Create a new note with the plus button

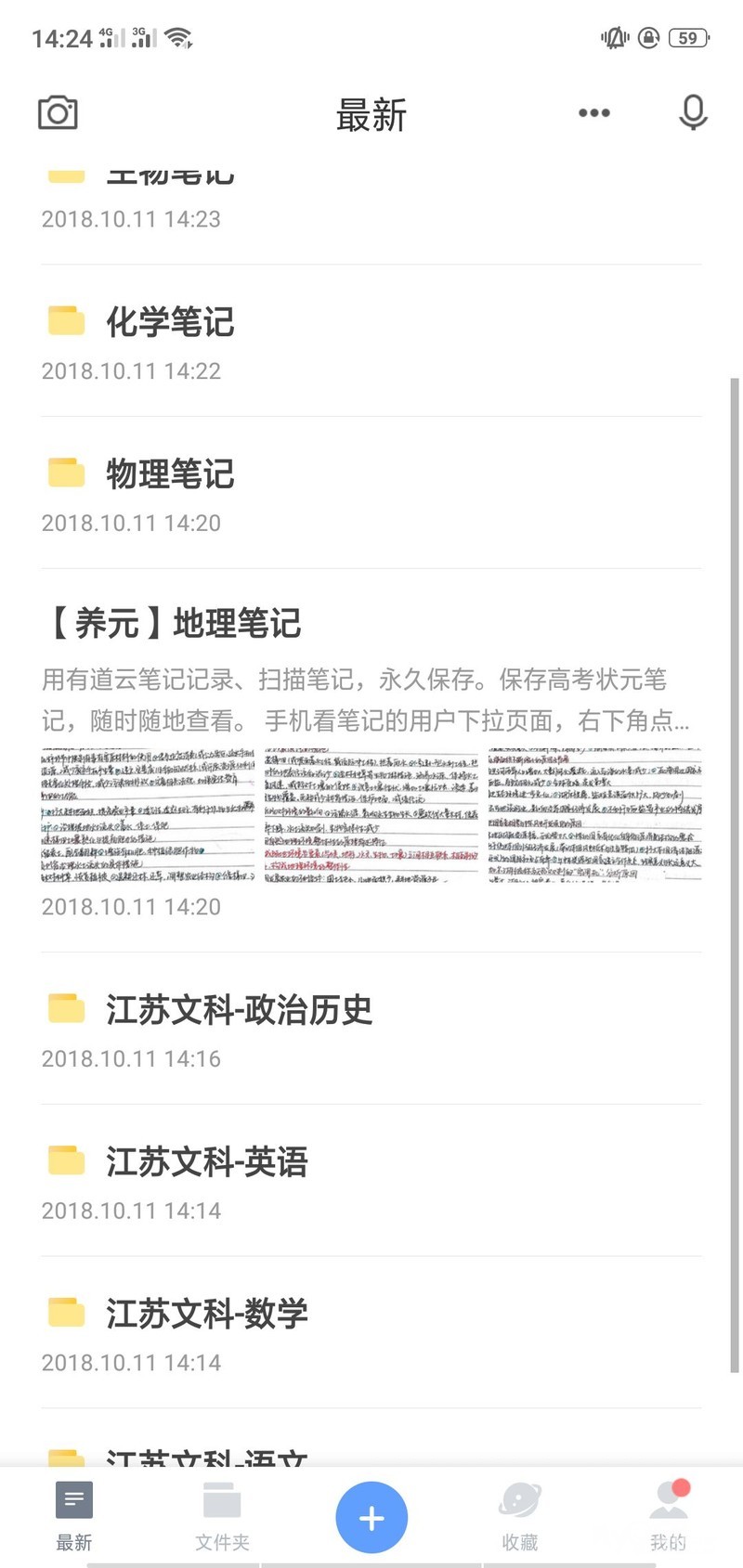[371, 1517]
